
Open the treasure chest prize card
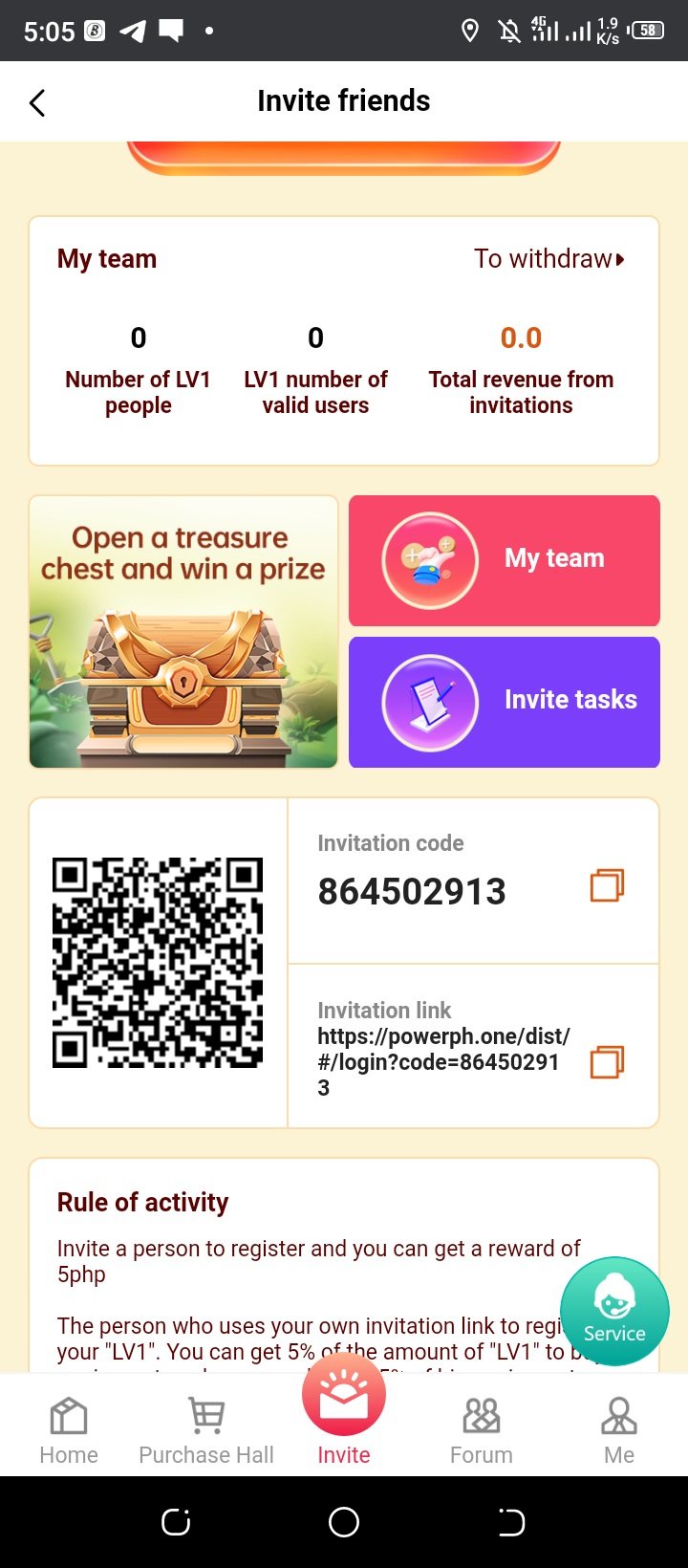point(183,632)
